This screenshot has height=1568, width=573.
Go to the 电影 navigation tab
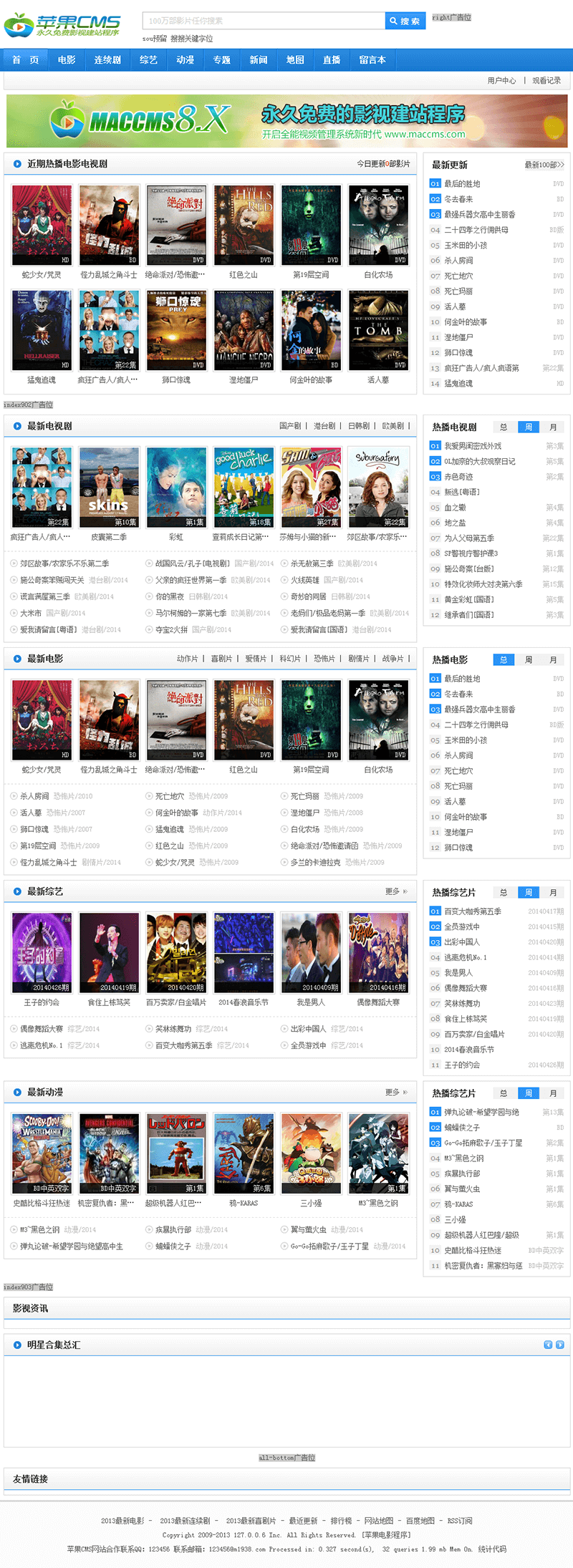(67, 60)
